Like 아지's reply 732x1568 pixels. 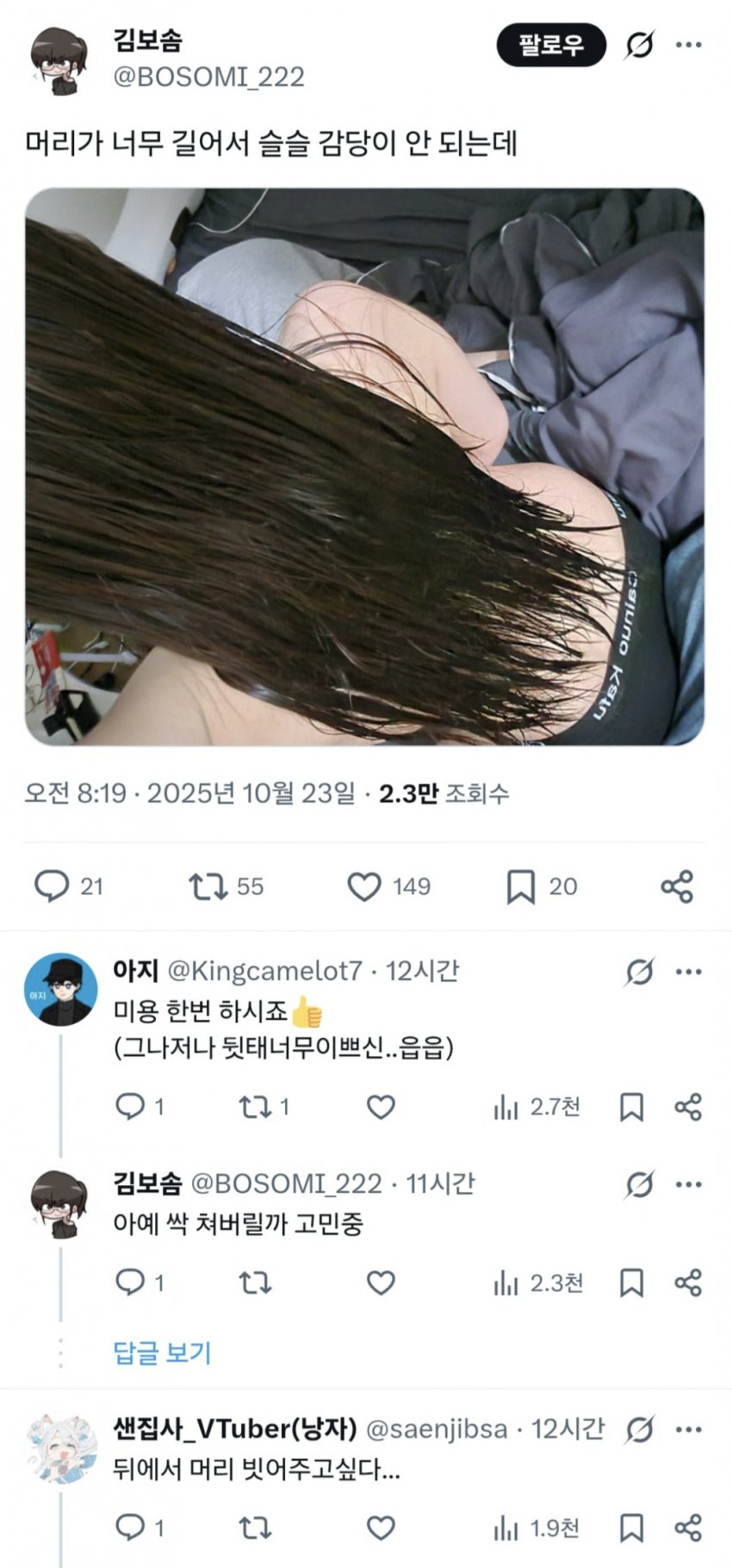[x=381, y=1107]
